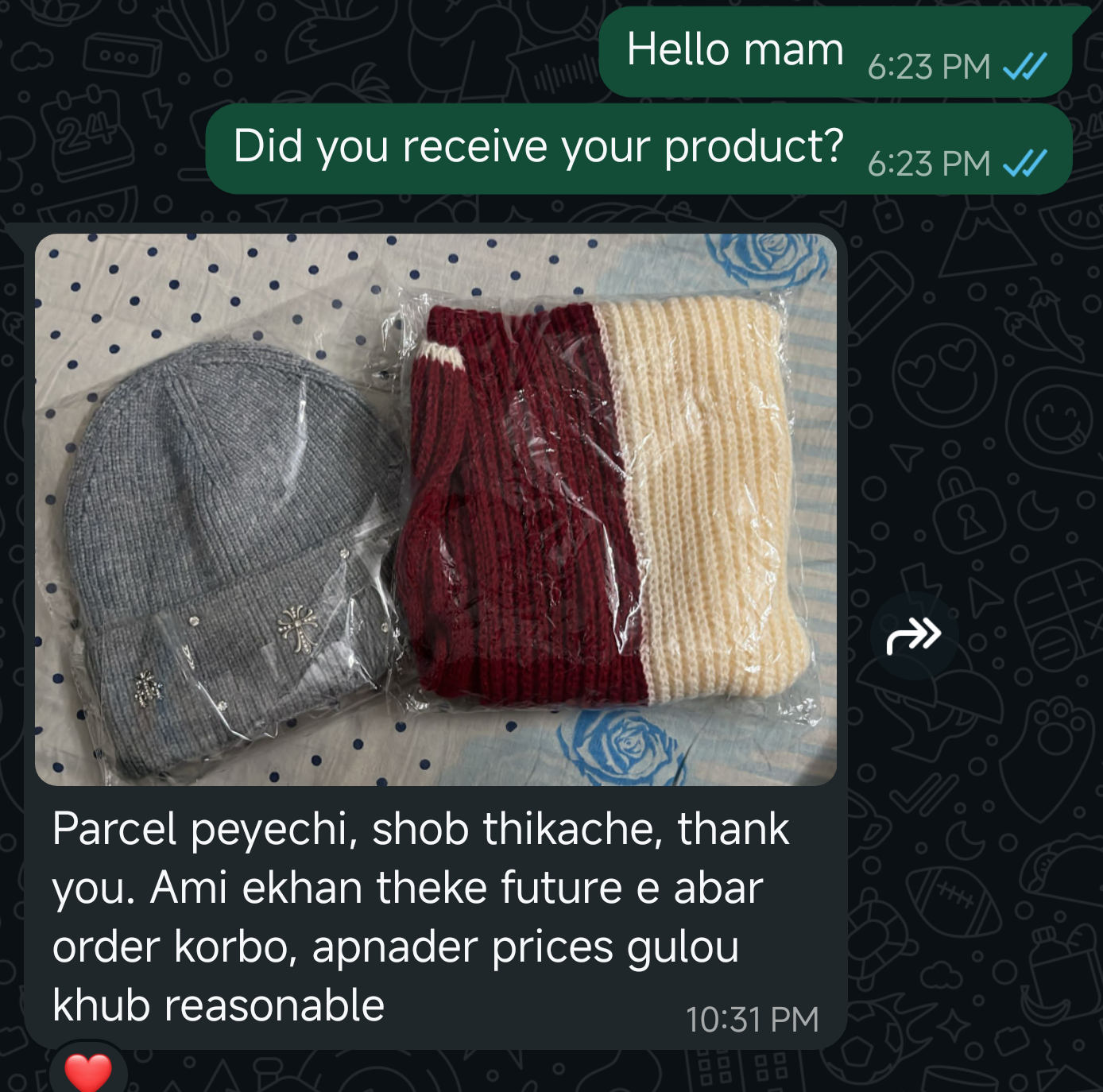Viewport: 1103px width, 1092px height.
Task: Open the heart reaction on the message
Action: tap(87, 1071)
